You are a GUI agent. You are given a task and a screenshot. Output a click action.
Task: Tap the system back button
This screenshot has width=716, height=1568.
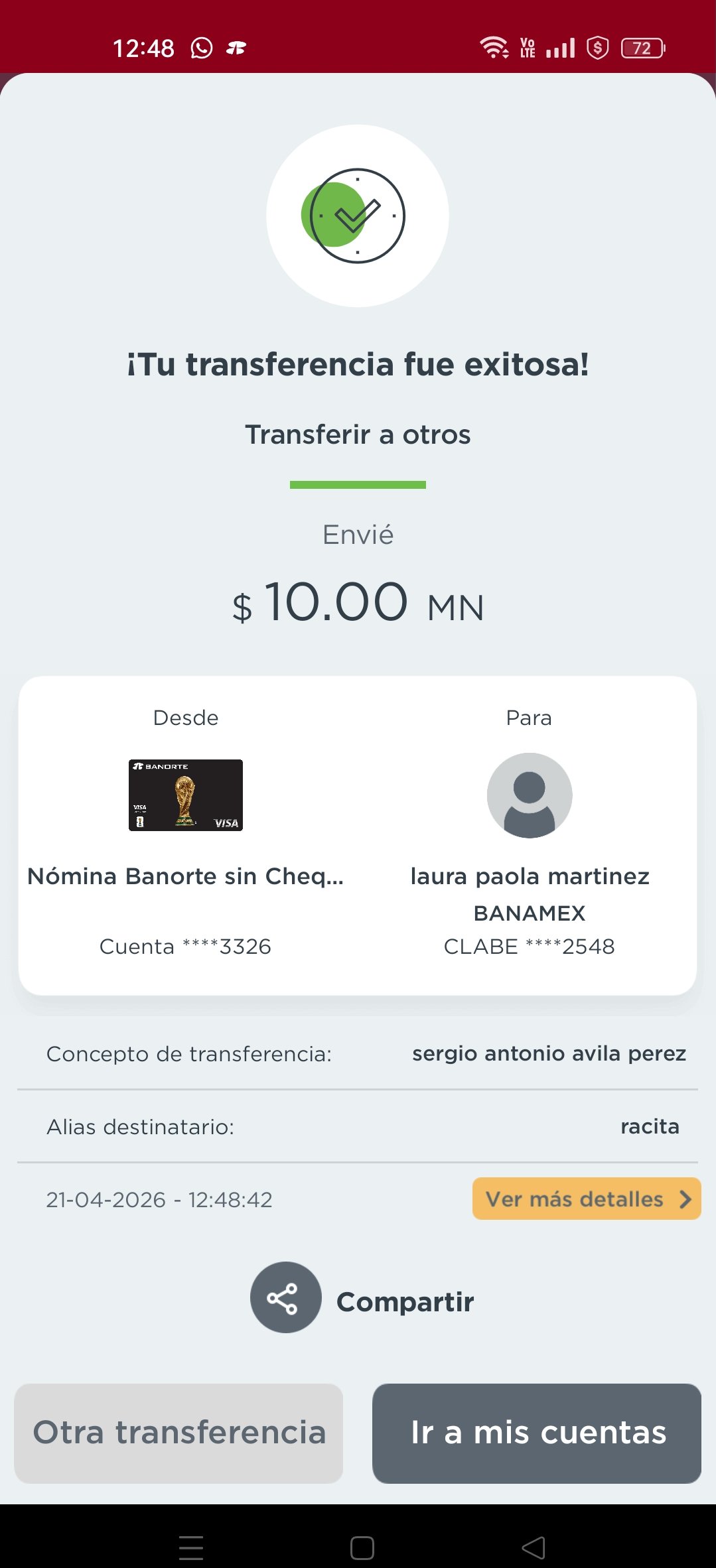(x=534, y=1548)
